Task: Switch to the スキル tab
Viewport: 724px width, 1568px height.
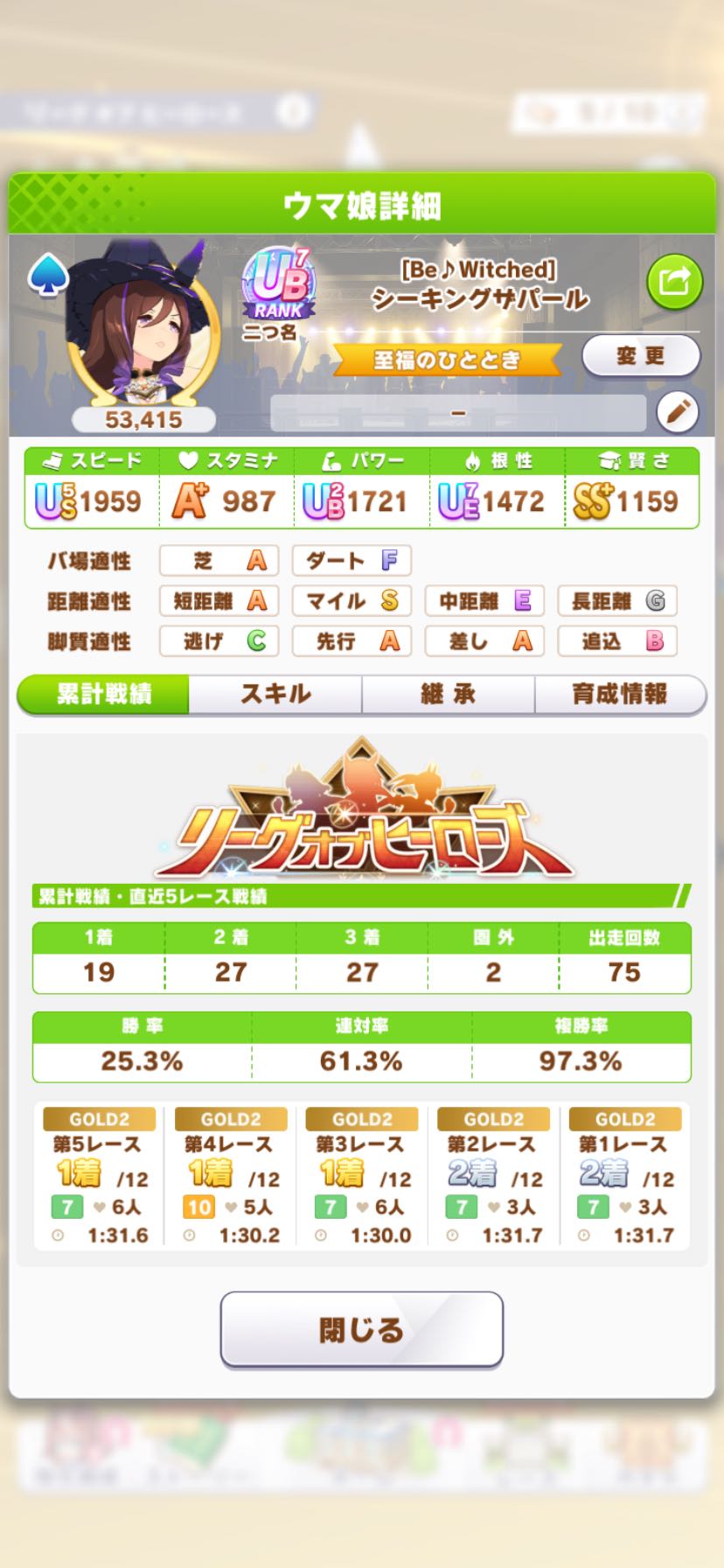Action: pos(275,694)
